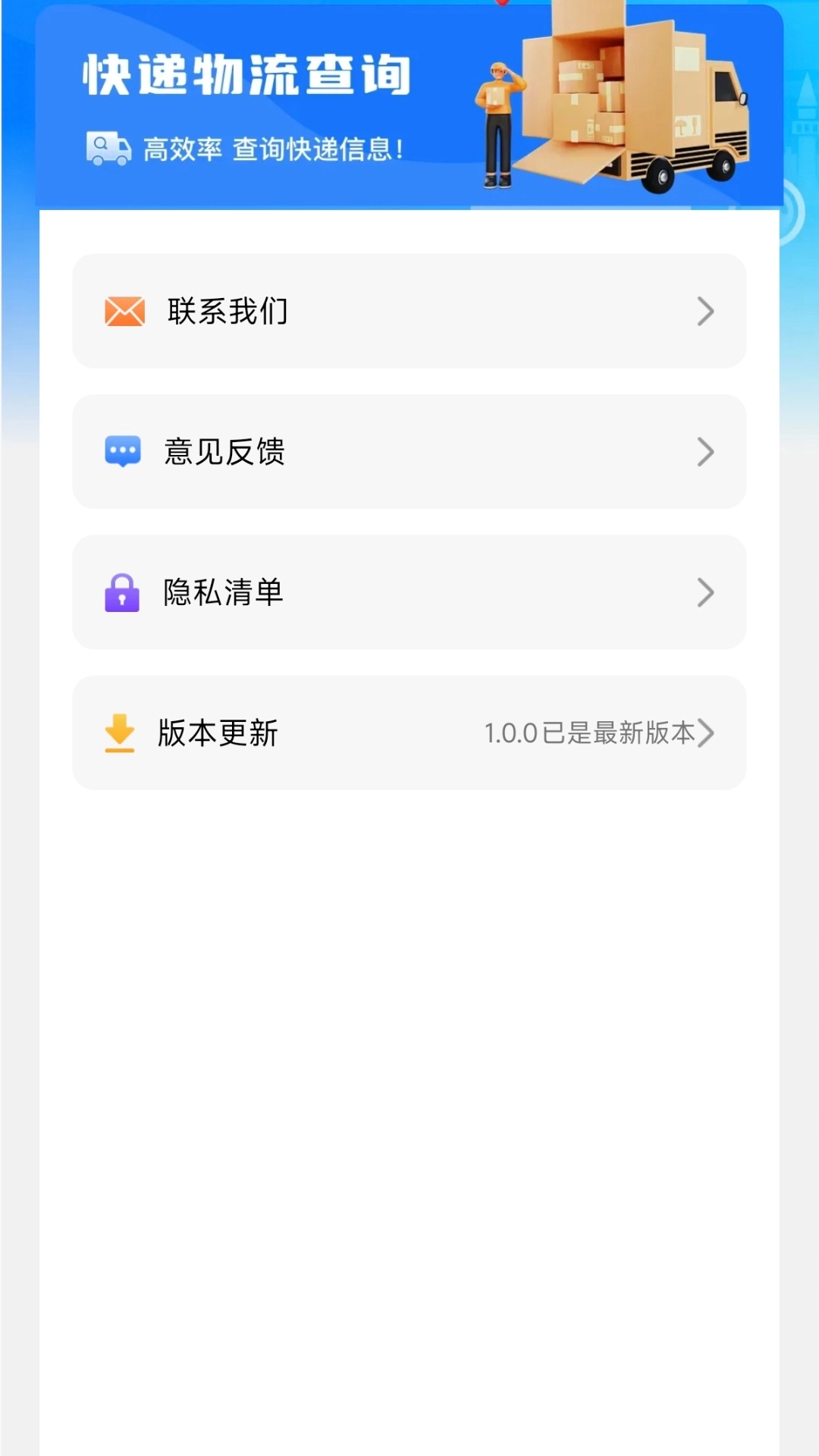Image resolution: width=819 pixels, height=1456 pixels.
Task: Click the yellow download icon beside 版本更新
Action: 119,733
